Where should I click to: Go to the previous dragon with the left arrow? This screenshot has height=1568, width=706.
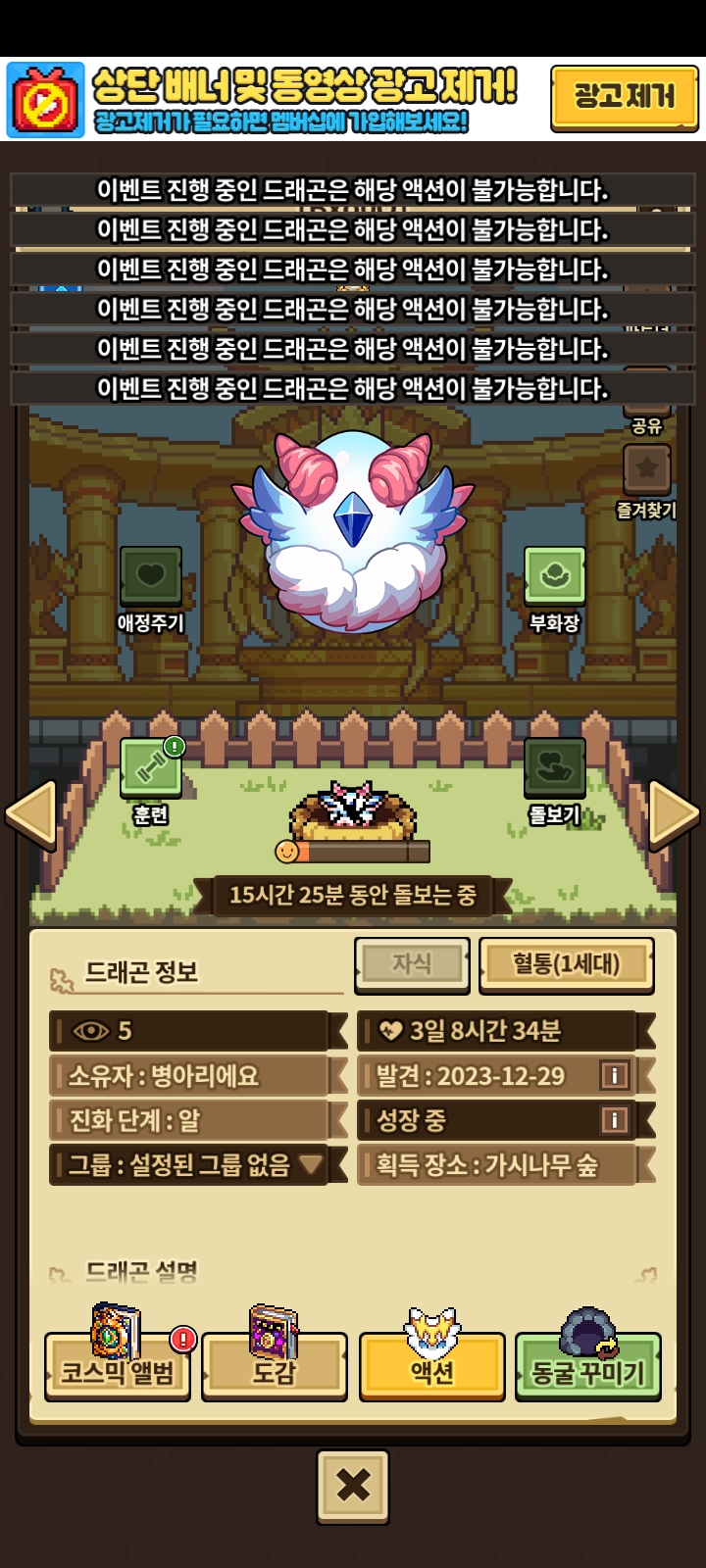[31, 814]
